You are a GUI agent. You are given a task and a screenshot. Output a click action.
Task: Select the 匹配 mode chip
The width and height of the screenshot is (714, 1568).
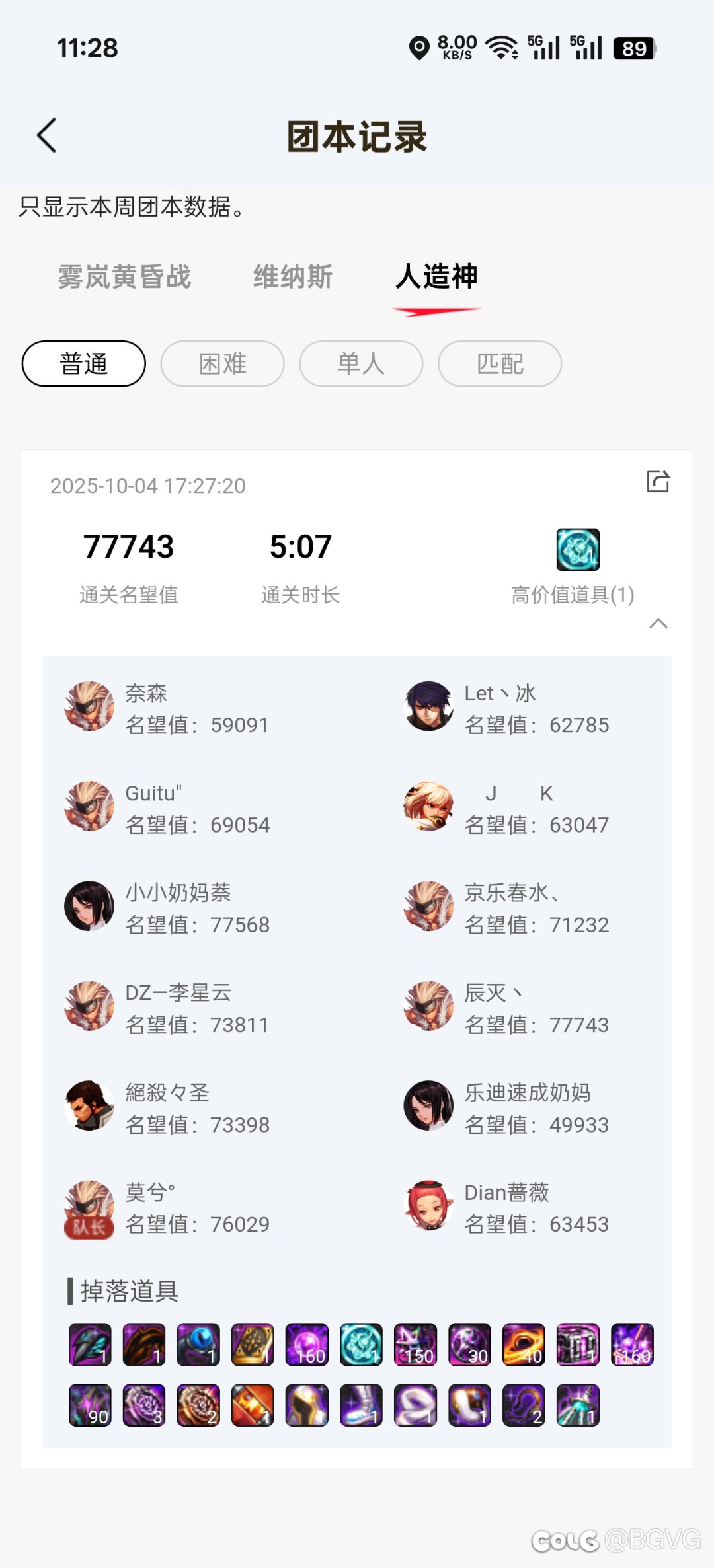coord(500,363)
